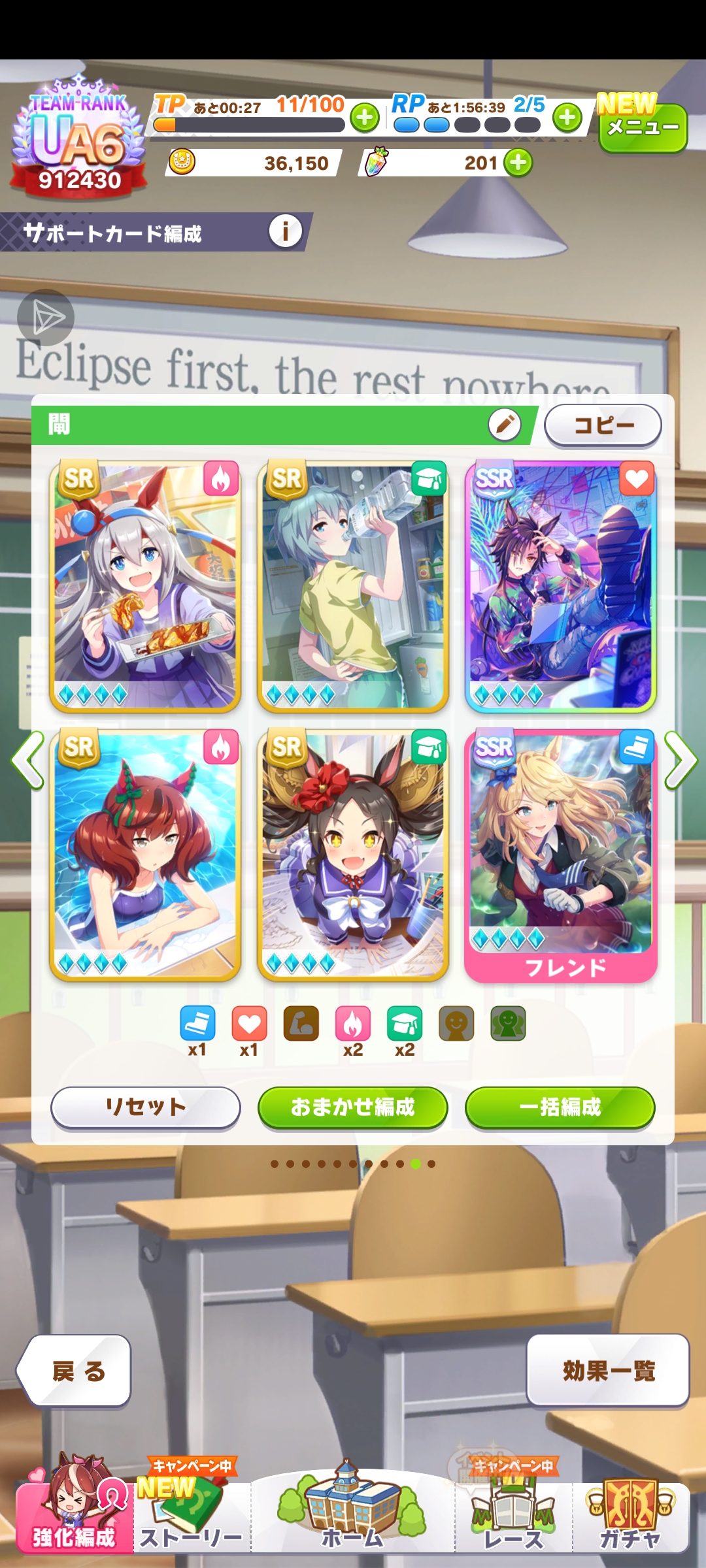Screen dimensions: 706x1568
Task: Open the info icon for サポートカード編成
Action: (285, 231)
